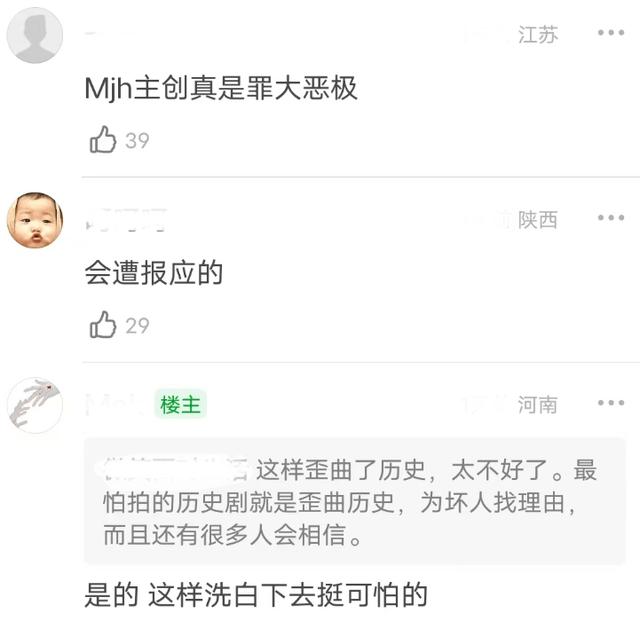This screenshot has height=621, width=640.
Task: View the baby-avatar commenter's profile
Action: (x=35, y=220)
